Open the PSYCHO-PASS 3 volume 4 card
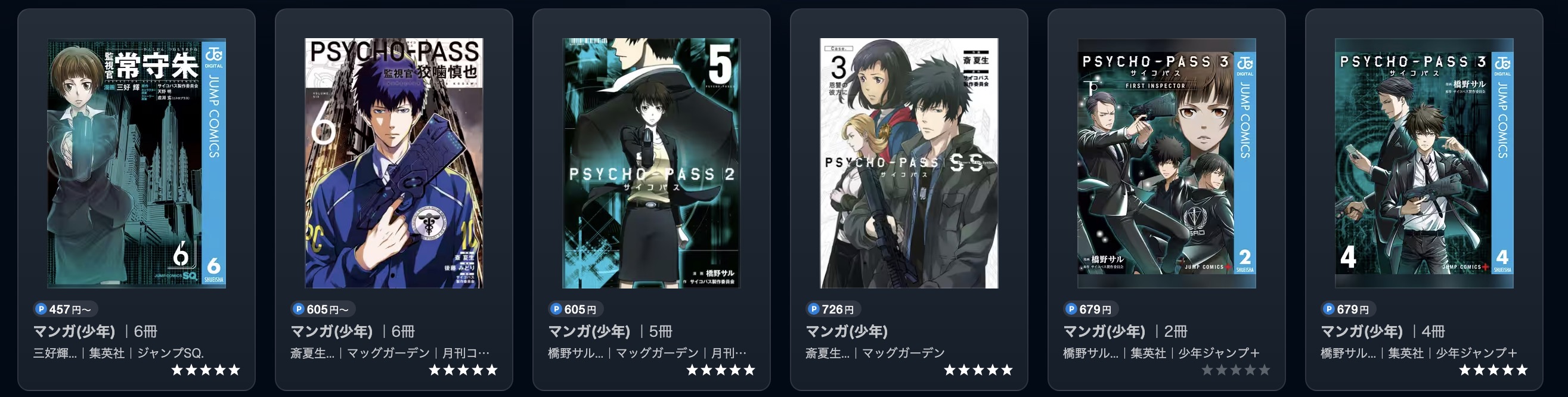Screen dimensions: 1568x397 [1424, 163]
